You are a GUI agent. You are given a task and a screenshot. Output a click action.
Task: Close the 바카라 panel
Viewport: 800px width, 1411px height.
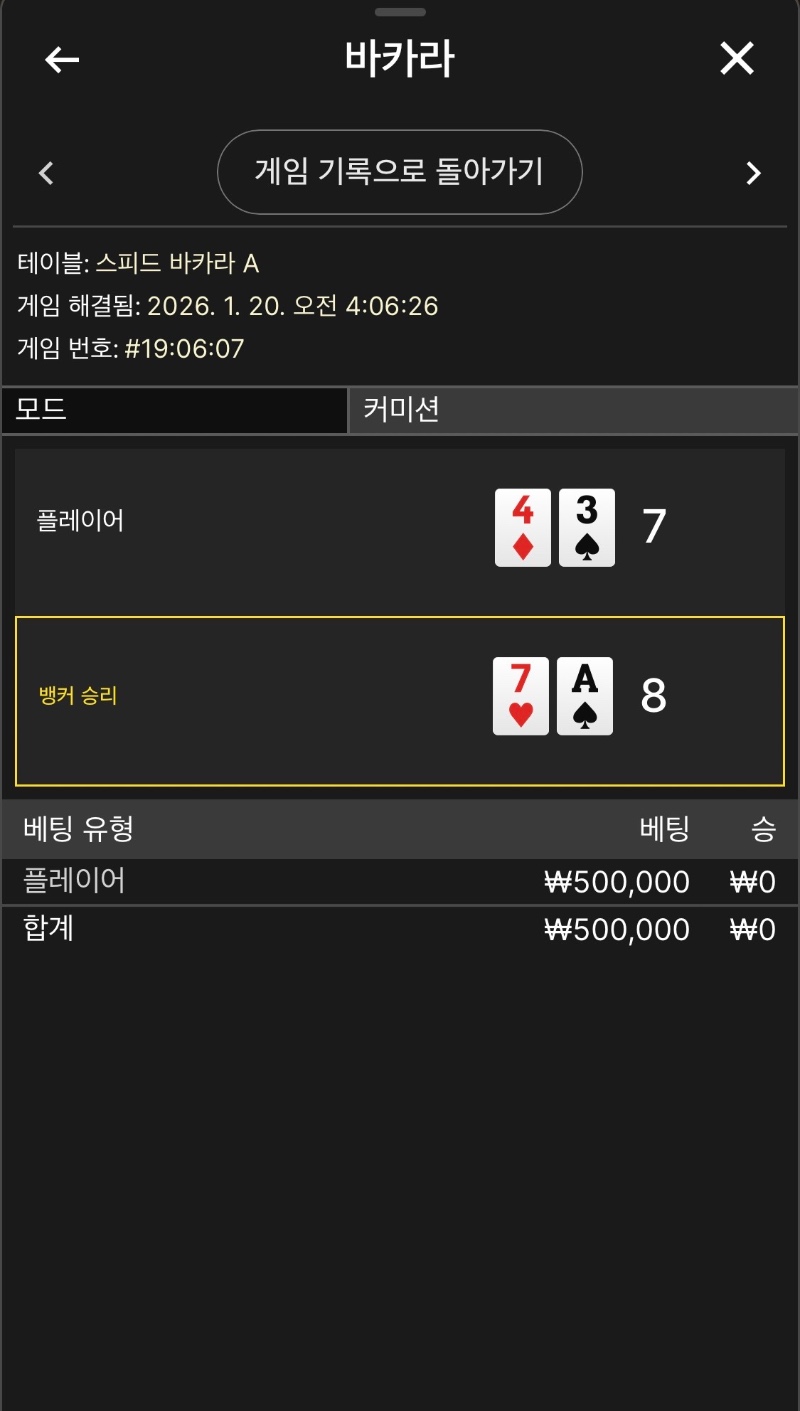point(737,60)
